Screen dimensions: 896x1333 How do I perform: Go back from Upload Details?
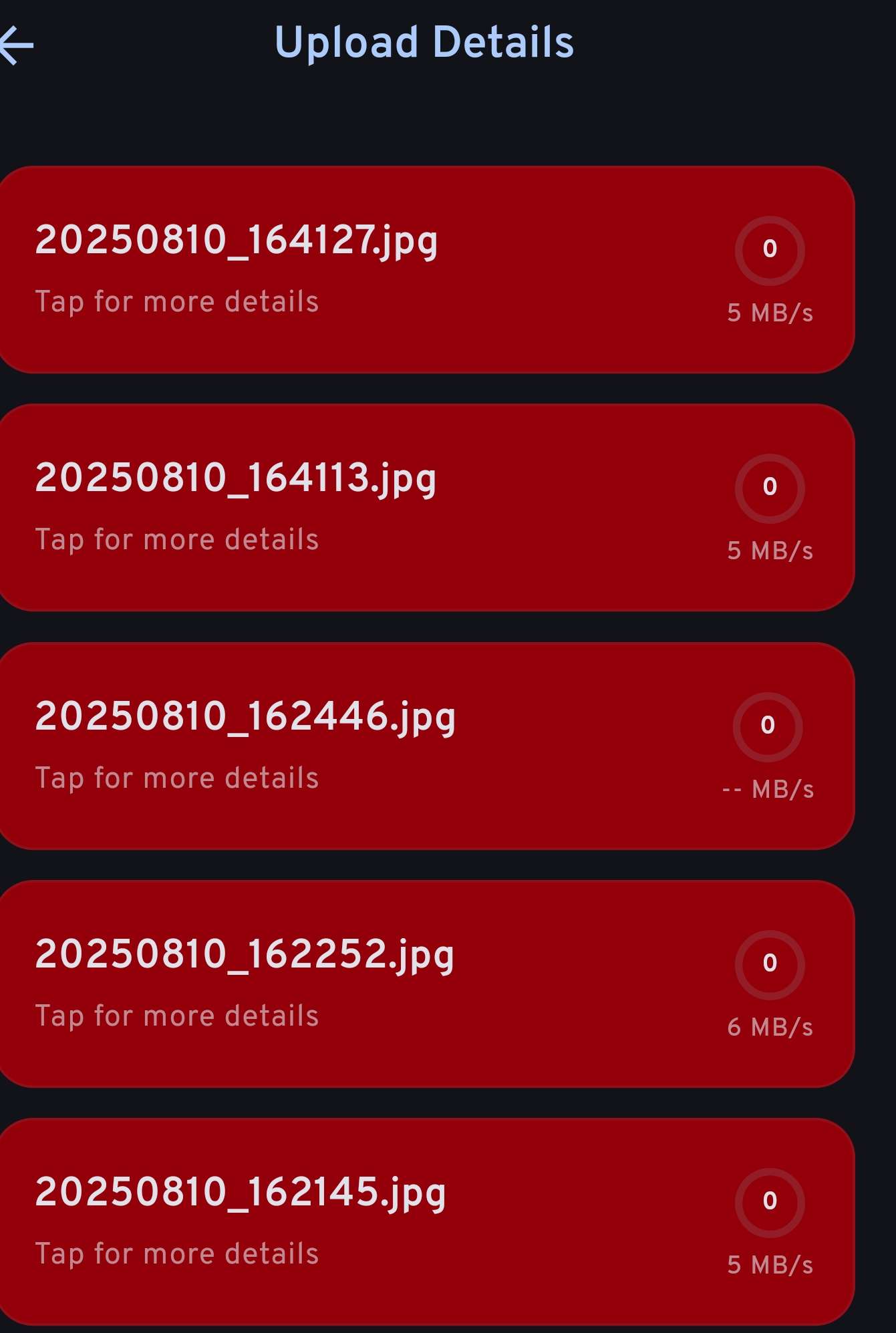16,45
